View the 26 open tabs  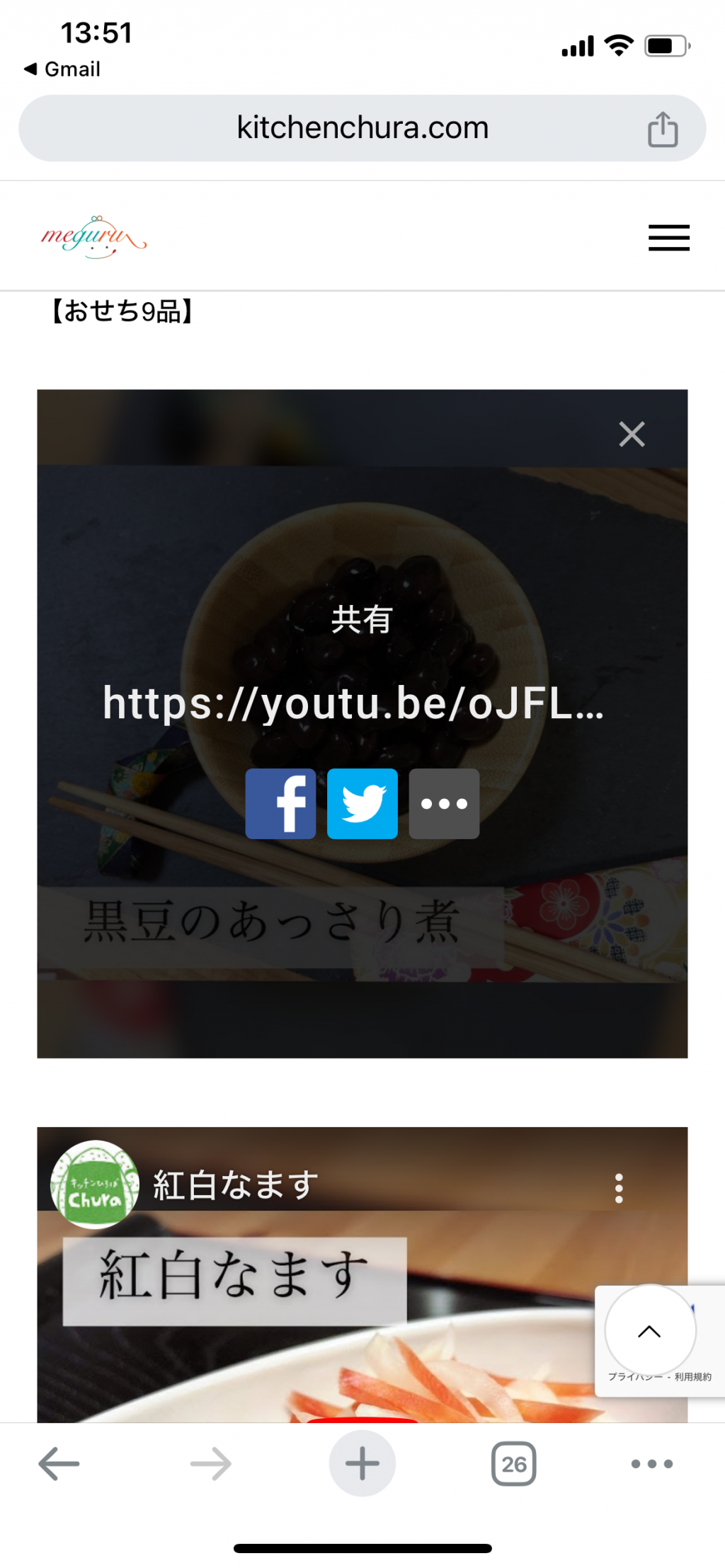[514, 1463]
